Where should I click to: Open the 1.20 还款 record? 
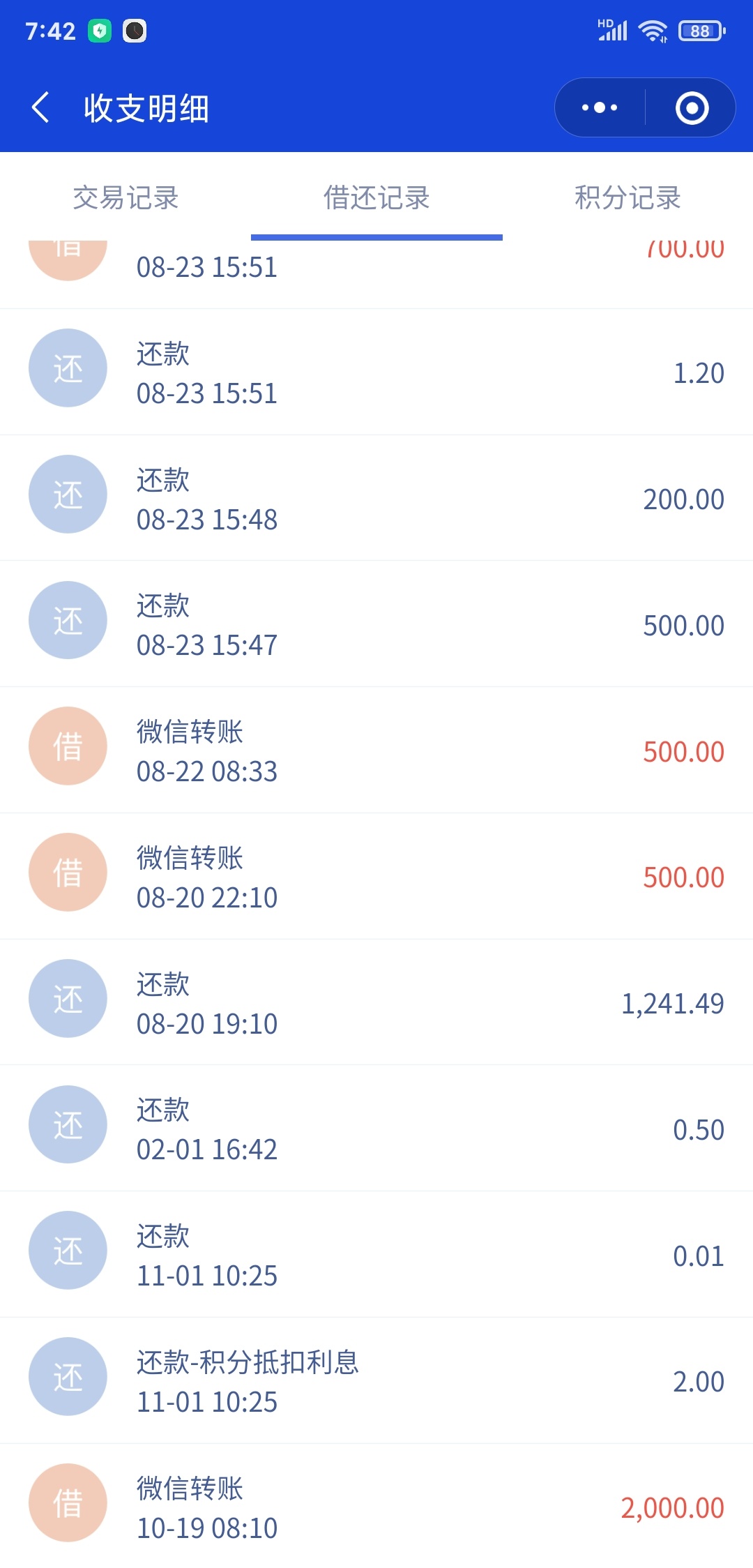(x=376, y=372)
